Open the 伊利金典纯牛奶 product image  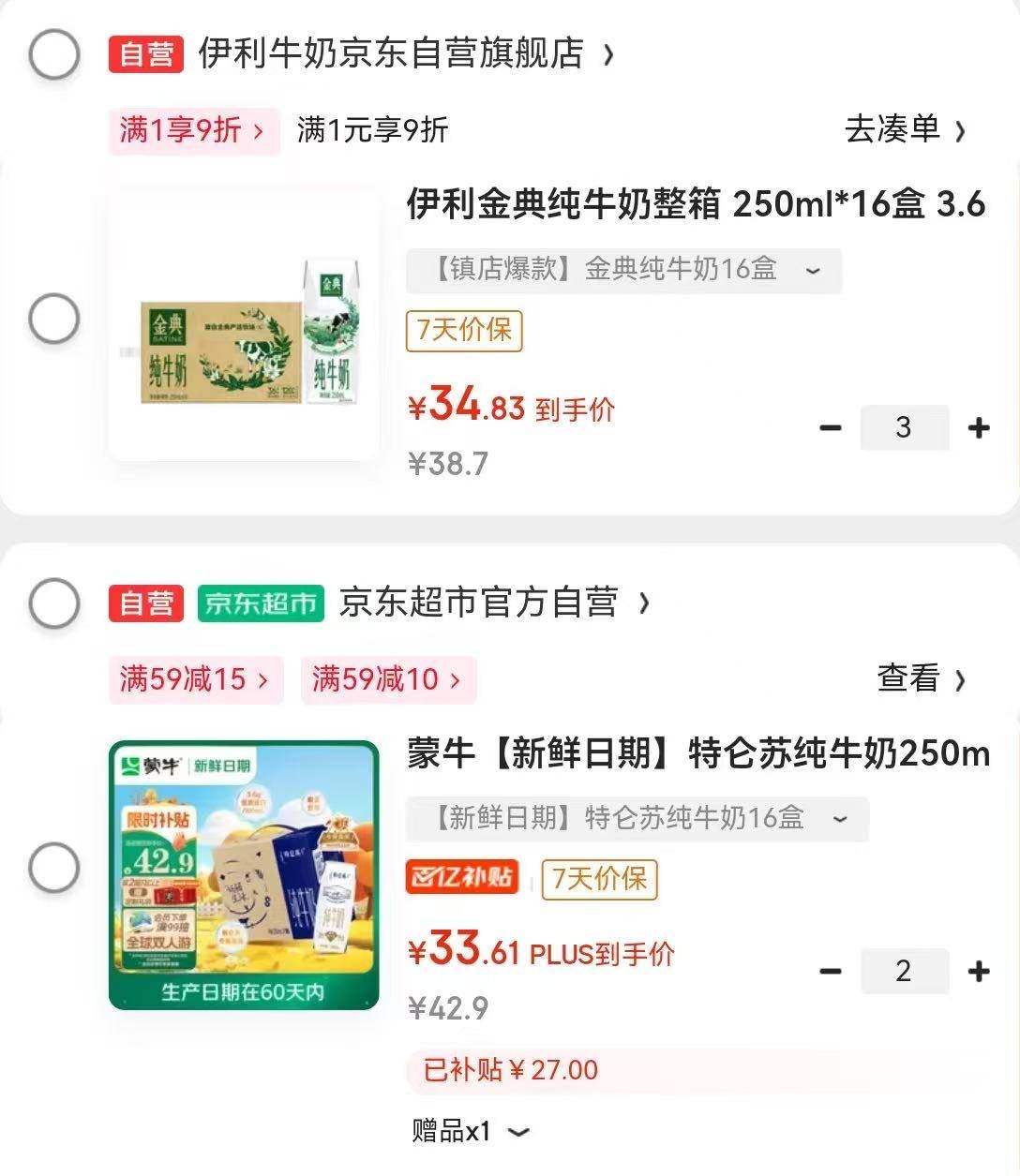(x=245, y=324)
